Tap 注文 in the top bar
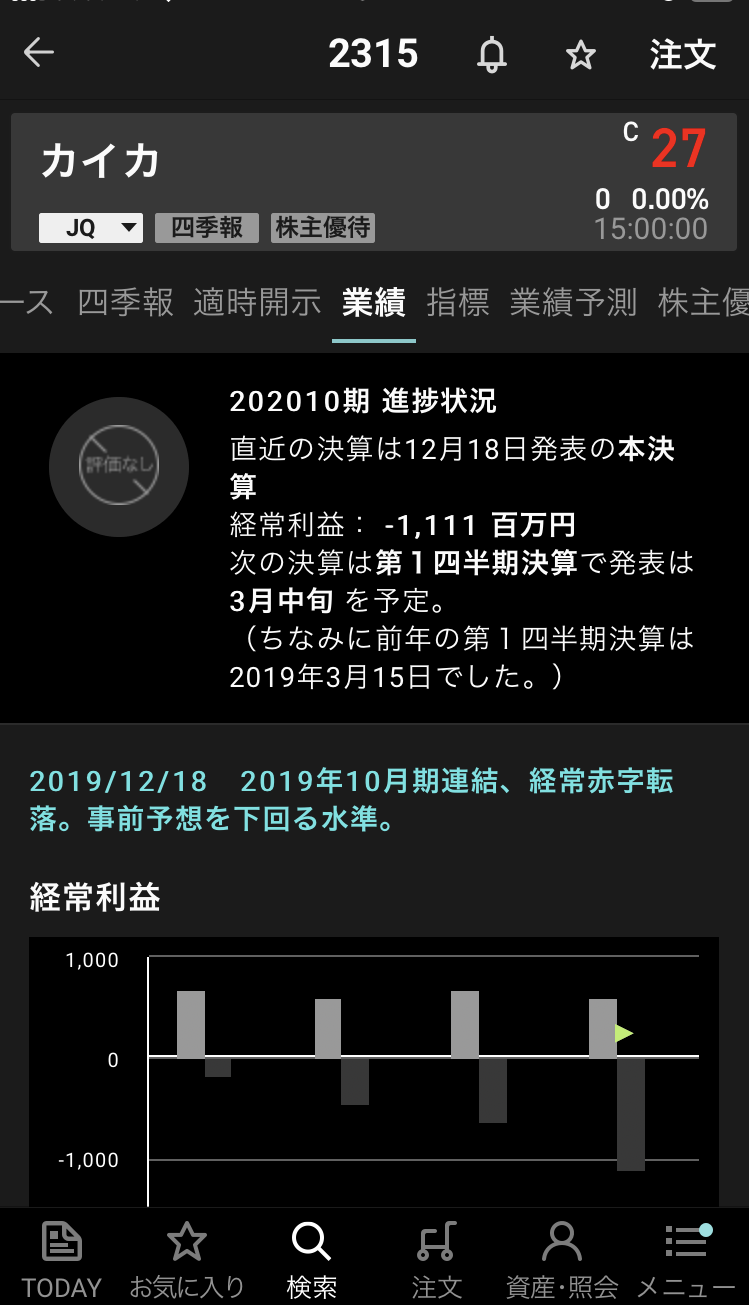This screenshot has width=749, height=1305. pyautogui.click(x=682, y=54)
